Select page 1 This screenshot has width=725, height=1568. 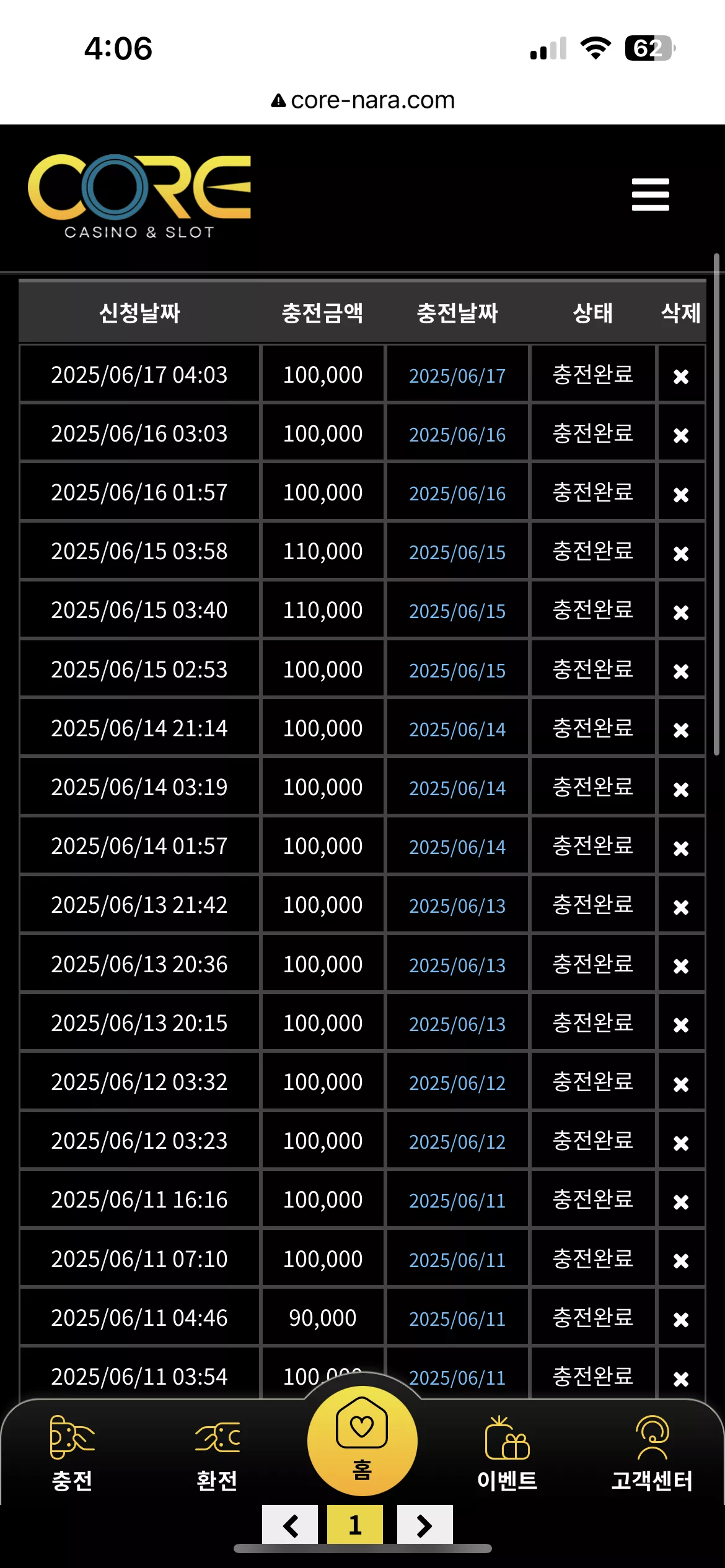click(x=355, y=1525)
